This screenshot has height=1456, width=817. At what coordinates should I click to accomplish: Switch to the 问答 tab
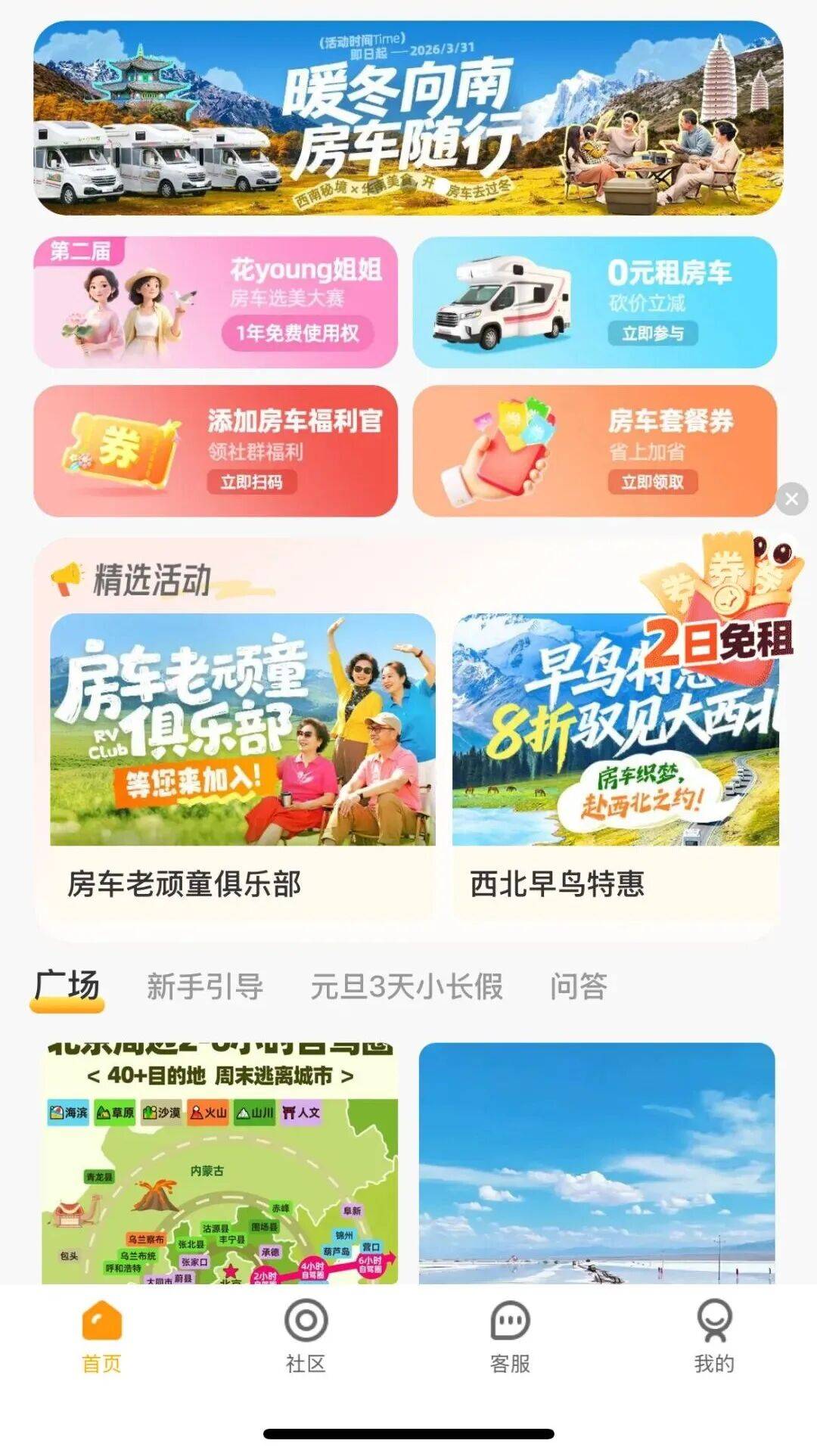[x=579, y=987]
